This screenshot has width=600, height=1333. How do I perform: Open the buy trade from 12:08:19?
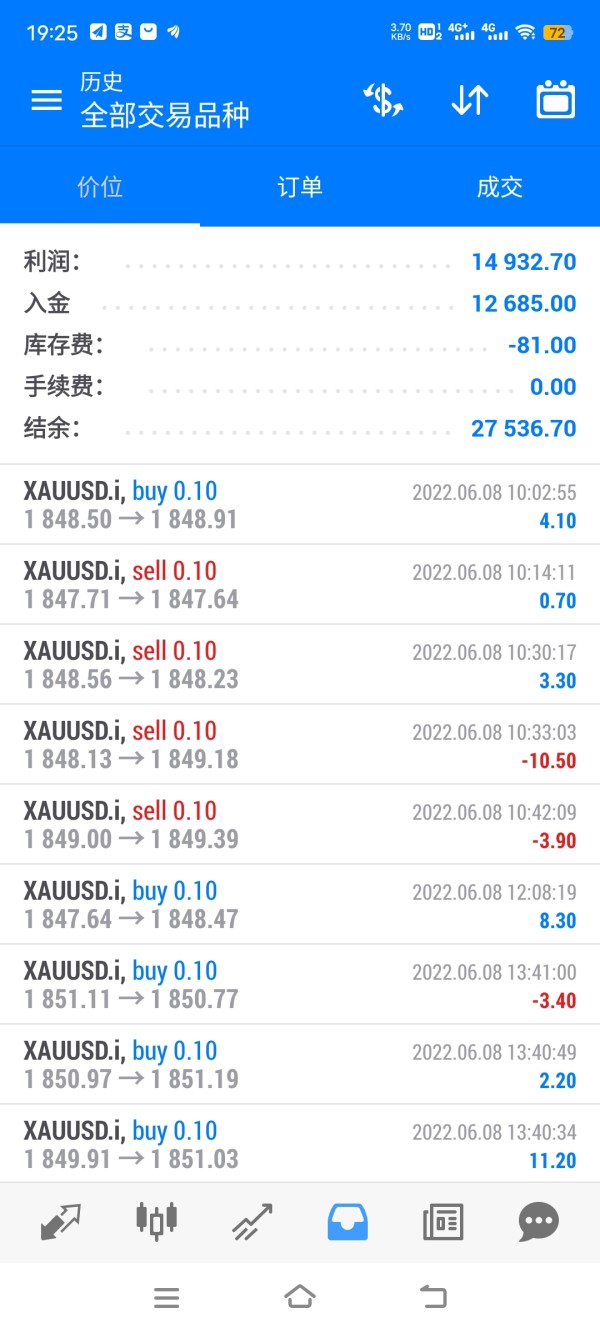click(300, 905)
